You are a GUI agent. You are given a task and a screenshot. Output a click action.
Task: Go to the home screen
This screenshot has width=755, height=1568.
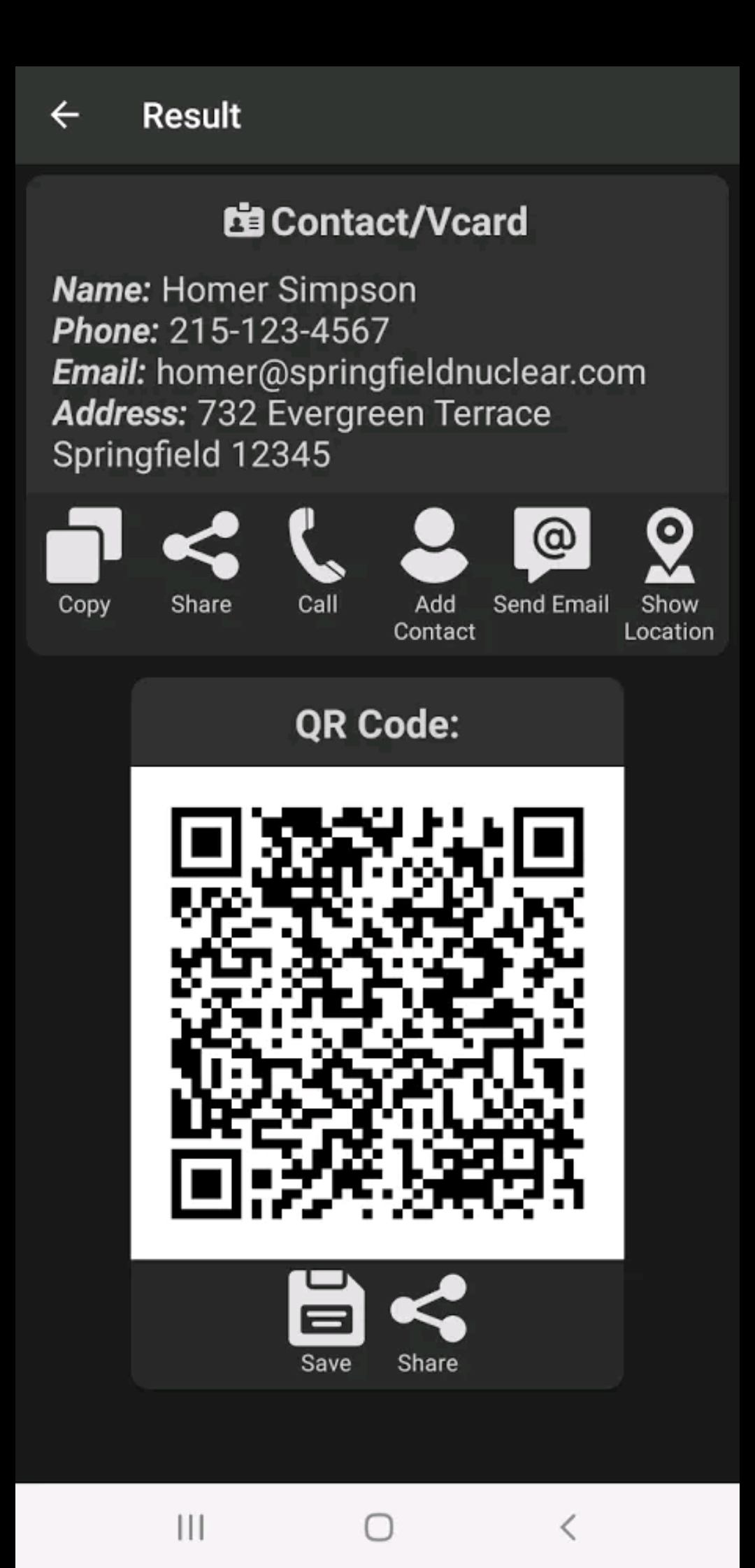(x=378, y=1527)
